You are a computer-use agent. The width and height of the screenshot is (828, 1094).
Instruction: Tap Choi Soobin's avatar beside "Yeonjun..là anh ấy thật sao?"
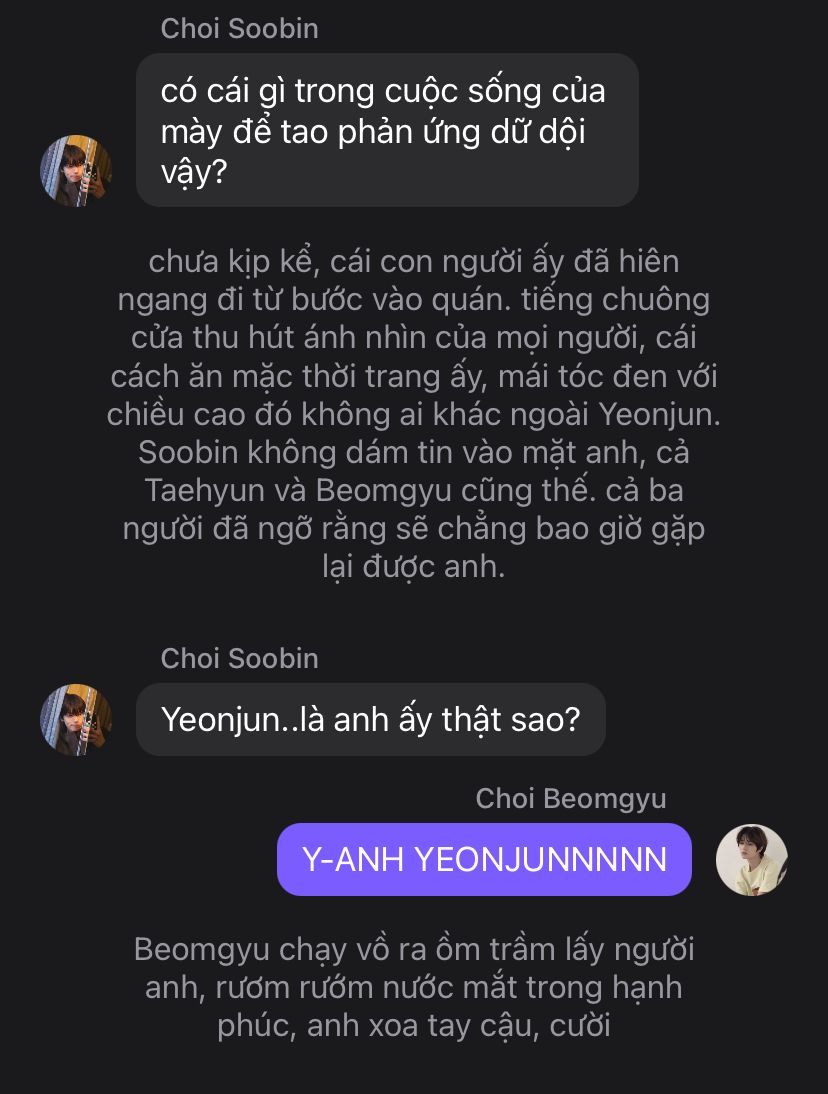click(x=76, y=720)
